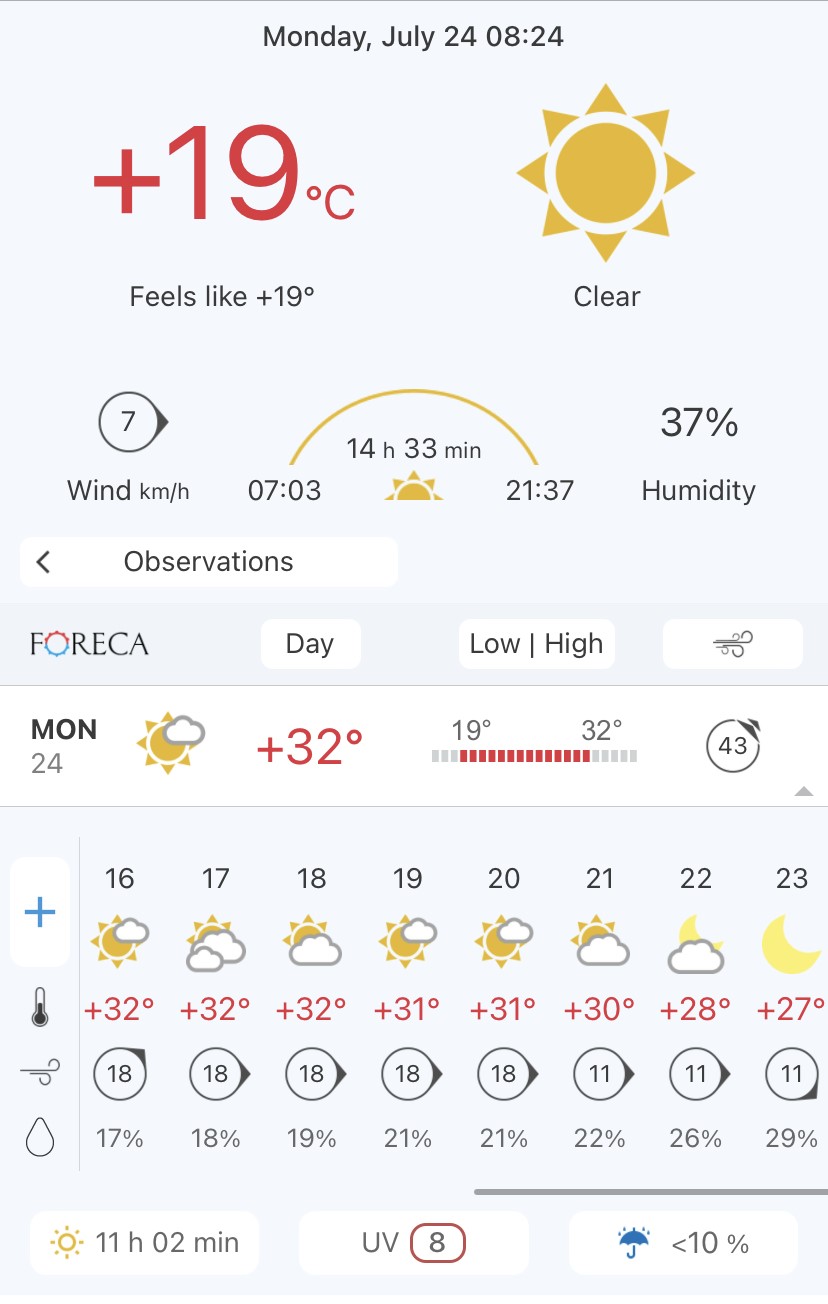Open the 11 h 02 min sunshine chip
828x1304 pixels.
coord(145,1243)
